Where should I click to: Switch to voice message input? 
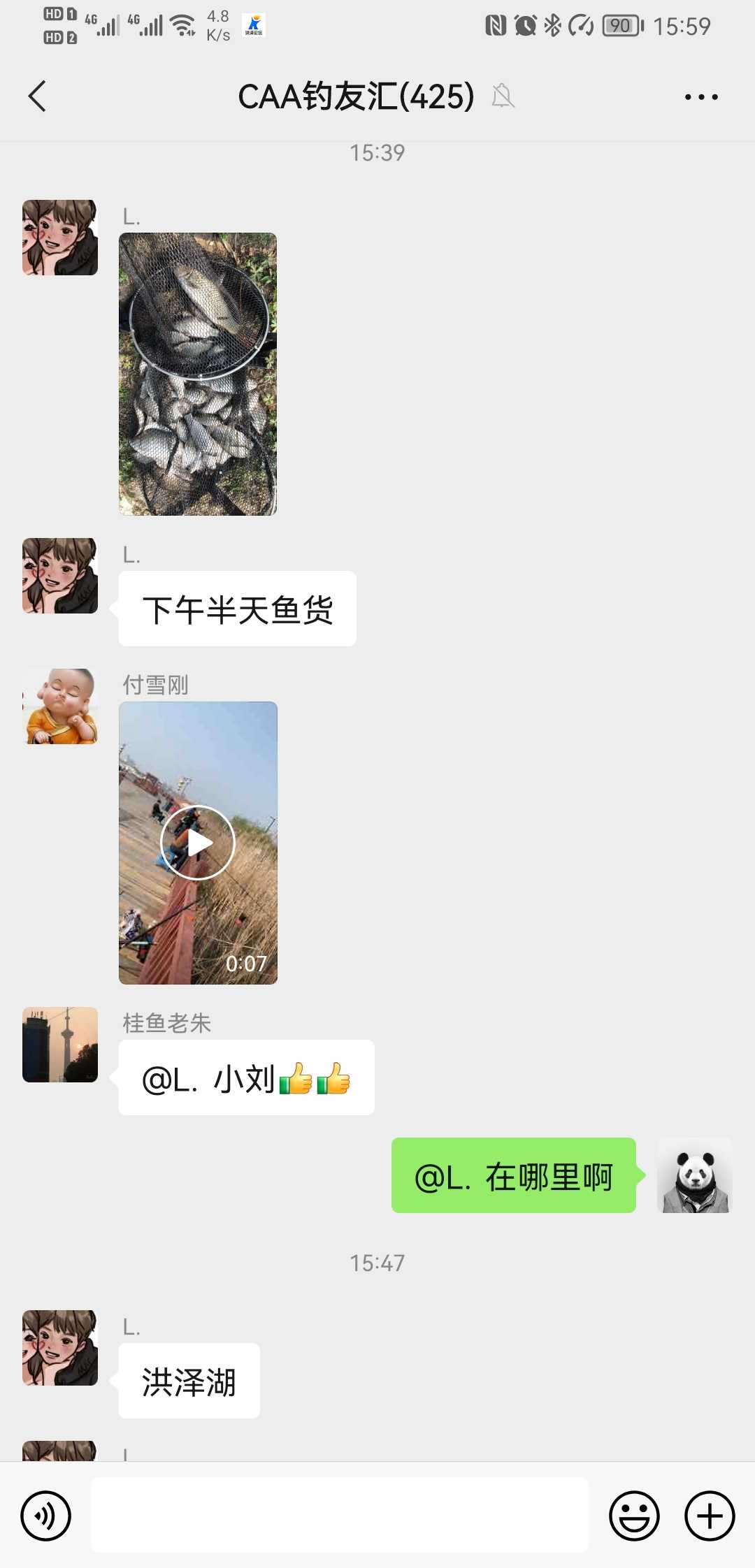[46, 1516]
